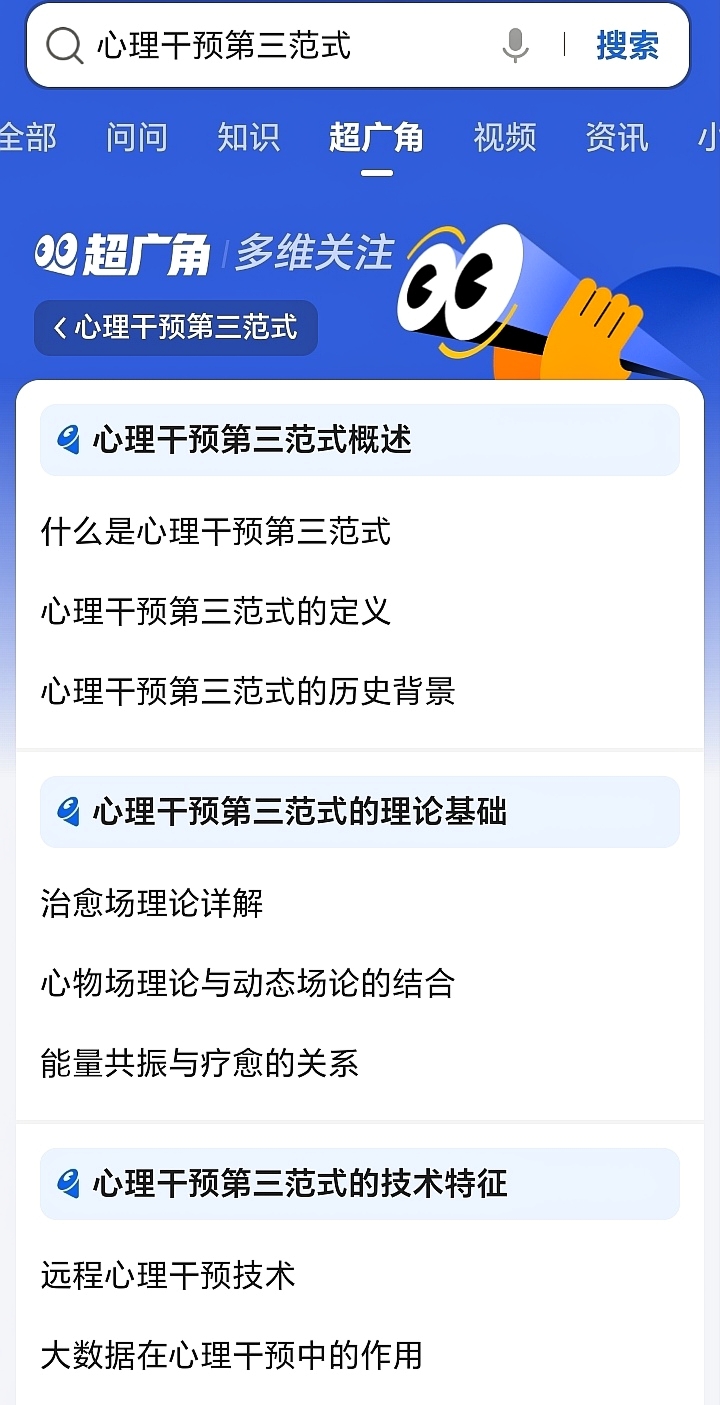This screenshot has height=1405, width=720.
Task: Click the 搜索 search button
Action: point(628,46)
